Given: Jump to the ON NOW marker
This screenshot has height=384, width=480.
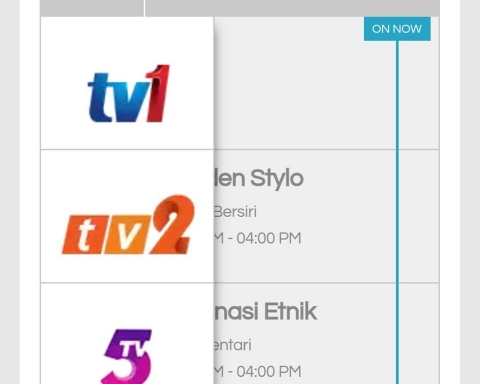Looking at the screenshot, I should pyautogui.click(x=397, y=29).
